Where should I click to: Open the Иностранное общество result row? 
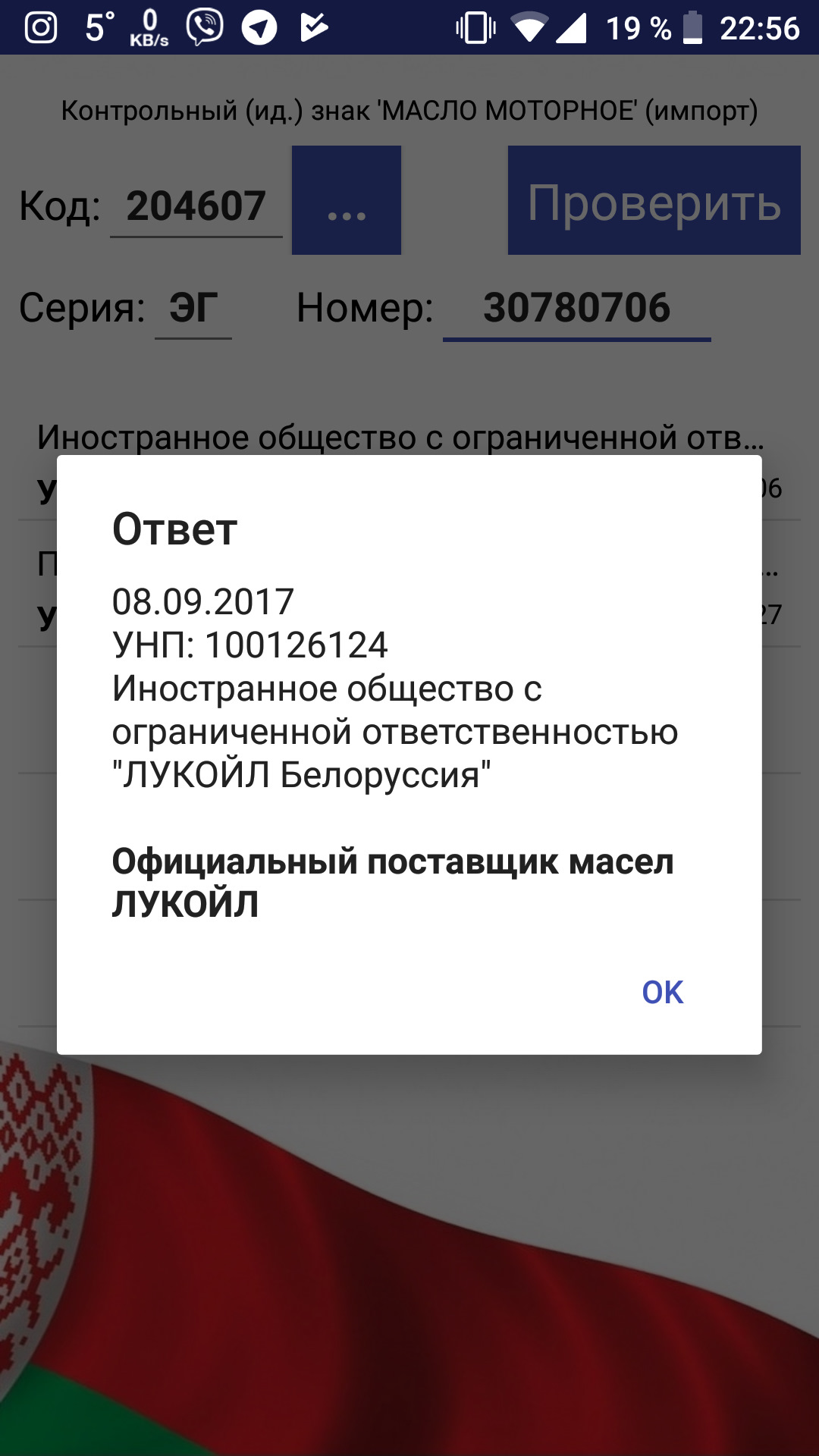[x=400, y=438]
